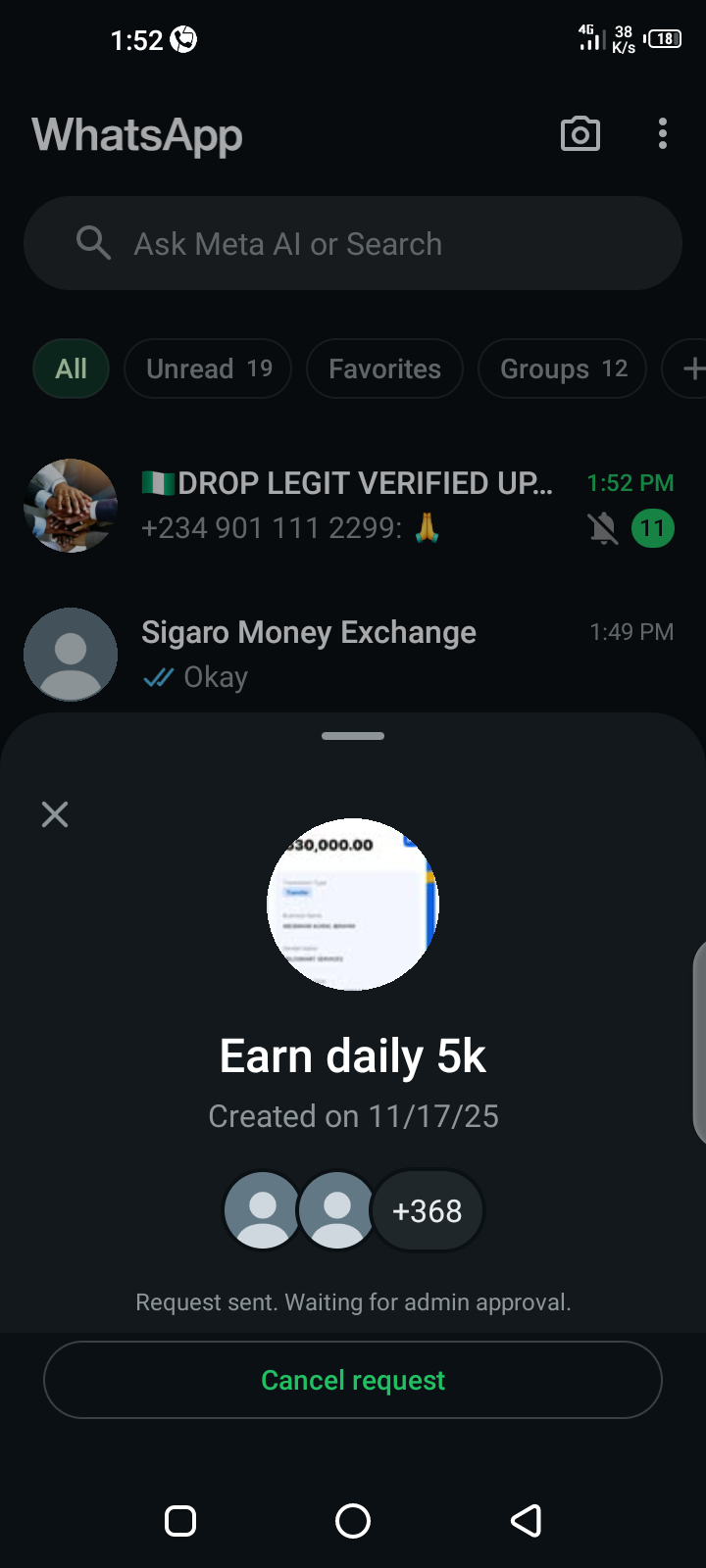
Task: Open the camera from the app bar
Action: click(x=580, y=134)
